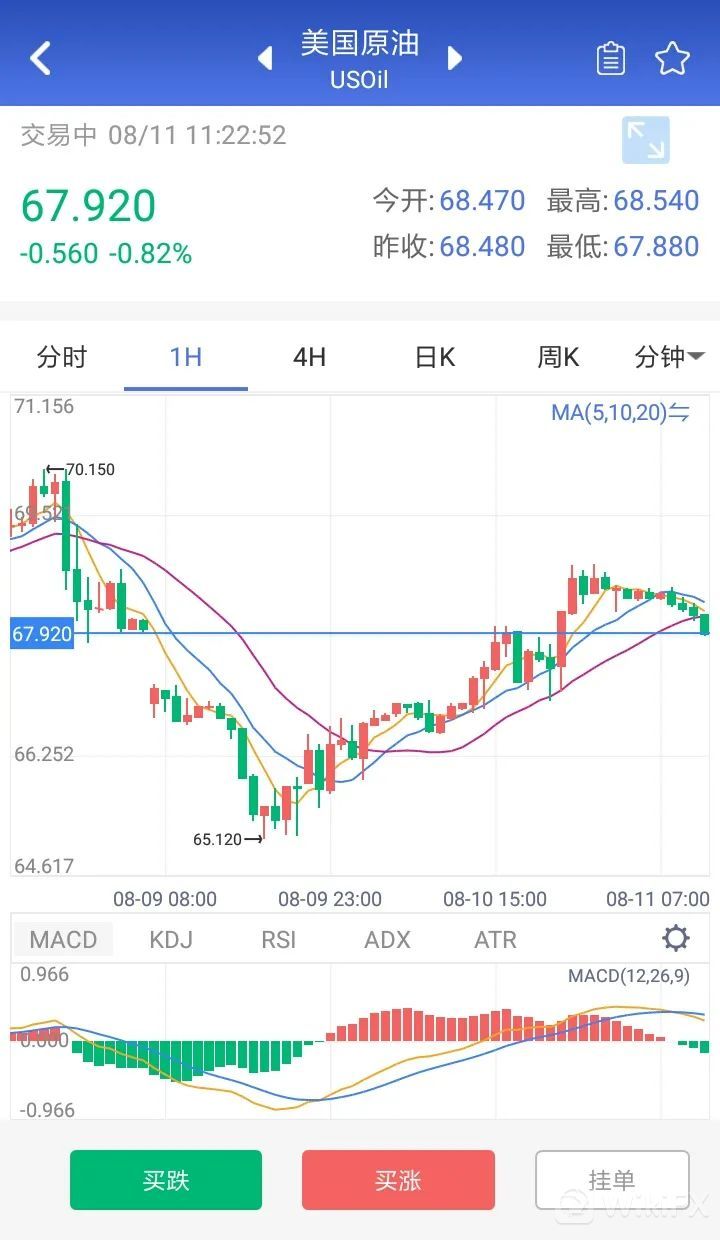Add USOil to favorites star
720x1240 pixels.
coord(672,59)
